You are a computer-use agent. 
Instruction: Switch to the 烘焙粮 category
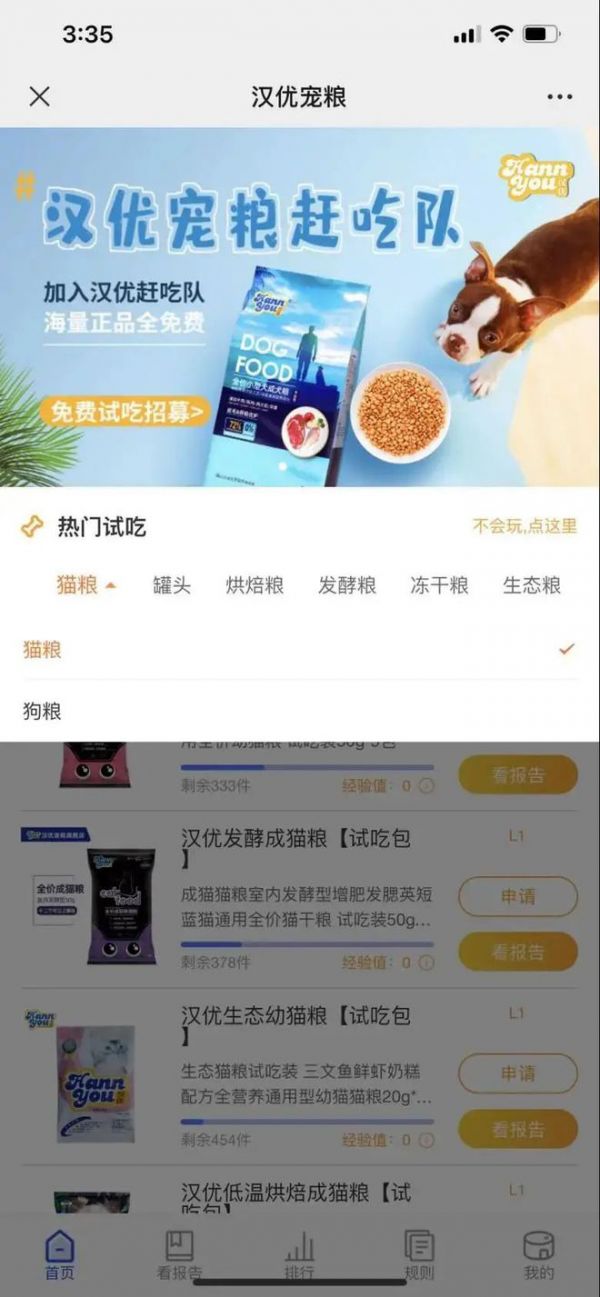[255, 585]
